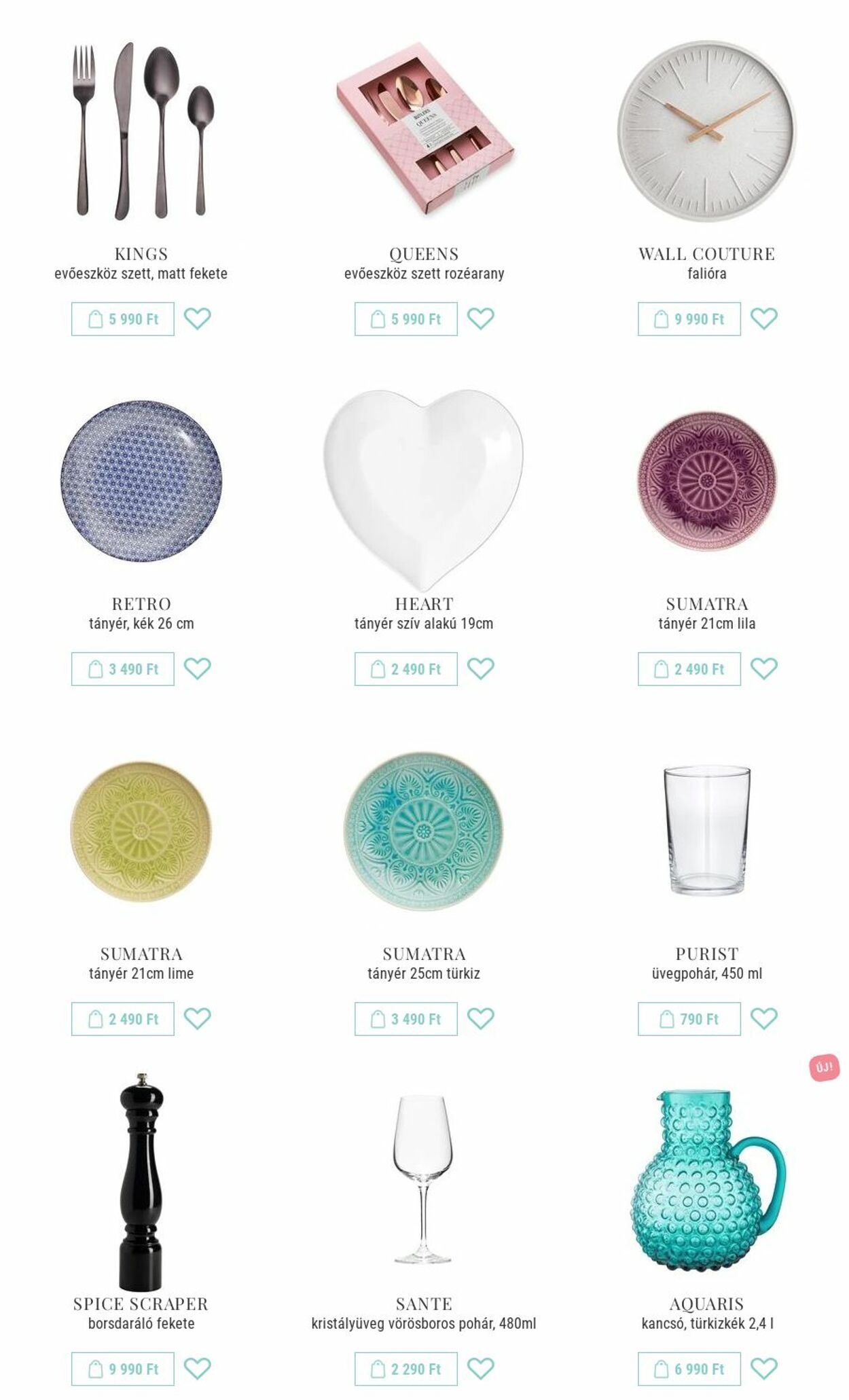Screen dimensions: 849x1400
Task: Add RETRO blue plate to cart
Action: [123, 668]
